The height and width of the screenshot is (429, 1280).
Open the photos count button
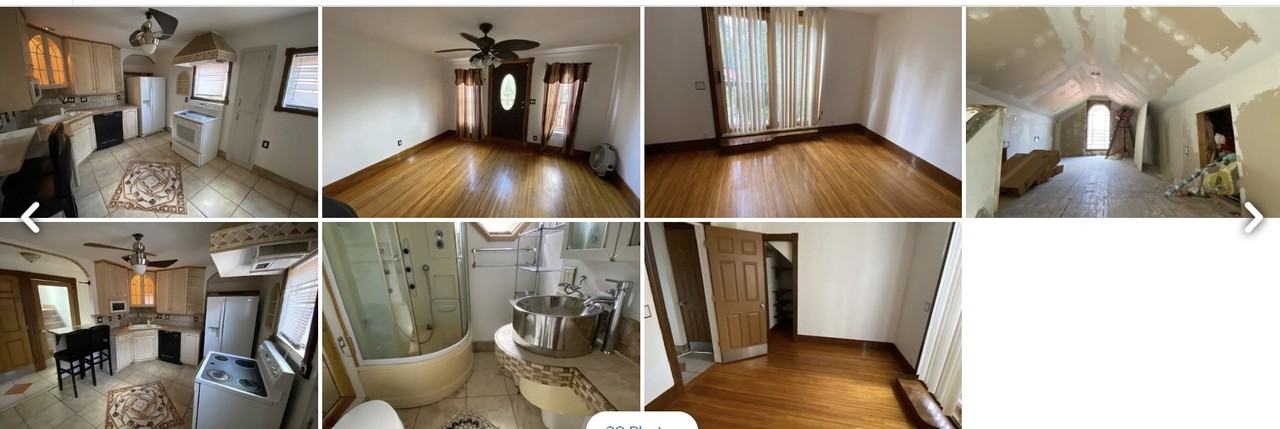click(640, 422)
